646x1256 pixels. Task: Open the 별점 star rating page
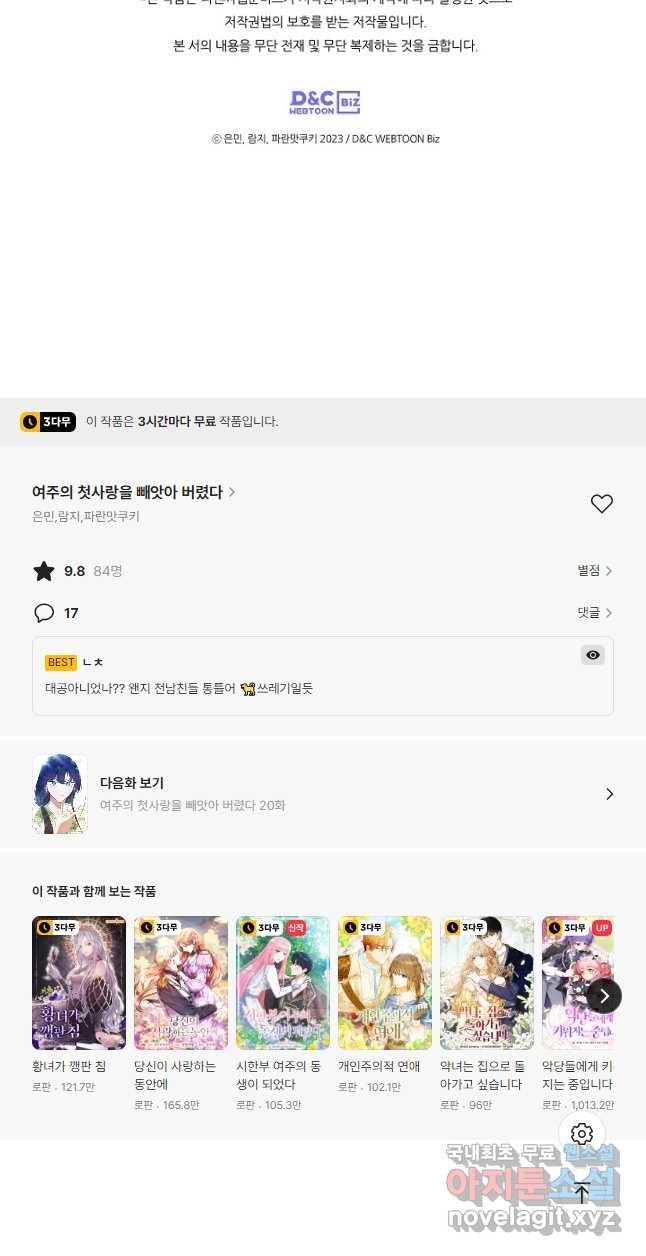tap(594, 571)
